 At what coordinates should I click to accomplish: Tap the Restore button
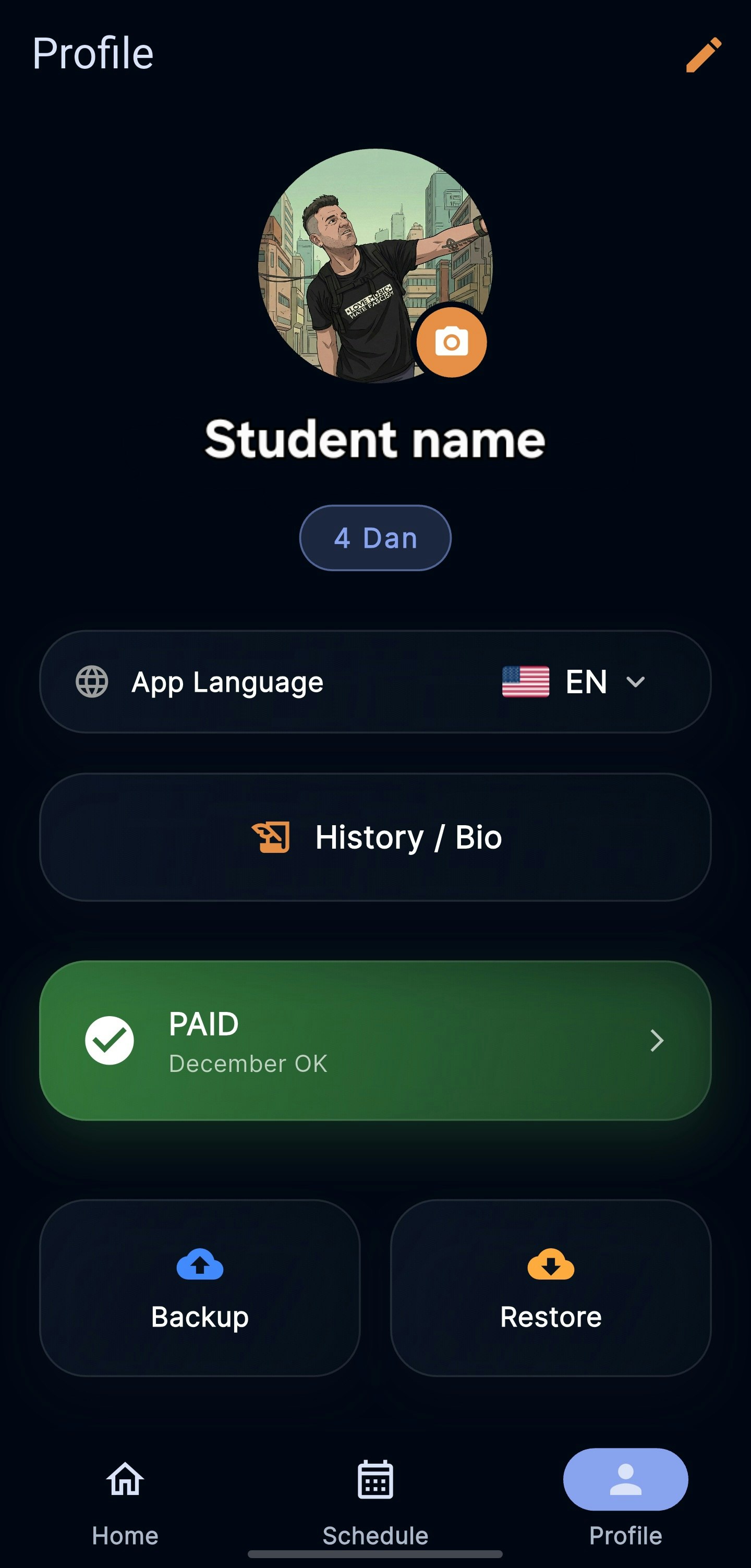(x=550, y=1287)
